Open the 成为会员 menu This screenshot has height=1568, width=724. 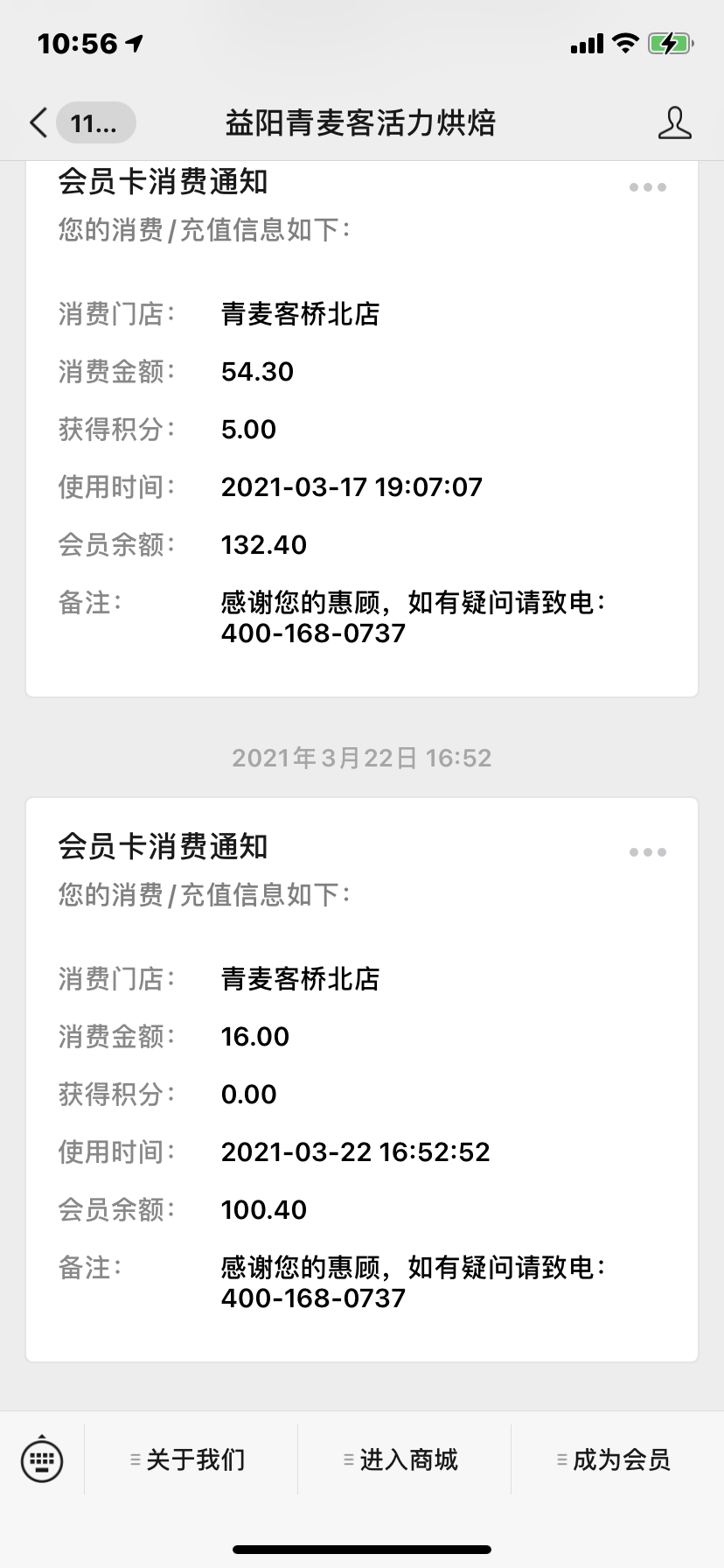(x=617, y=1459)
